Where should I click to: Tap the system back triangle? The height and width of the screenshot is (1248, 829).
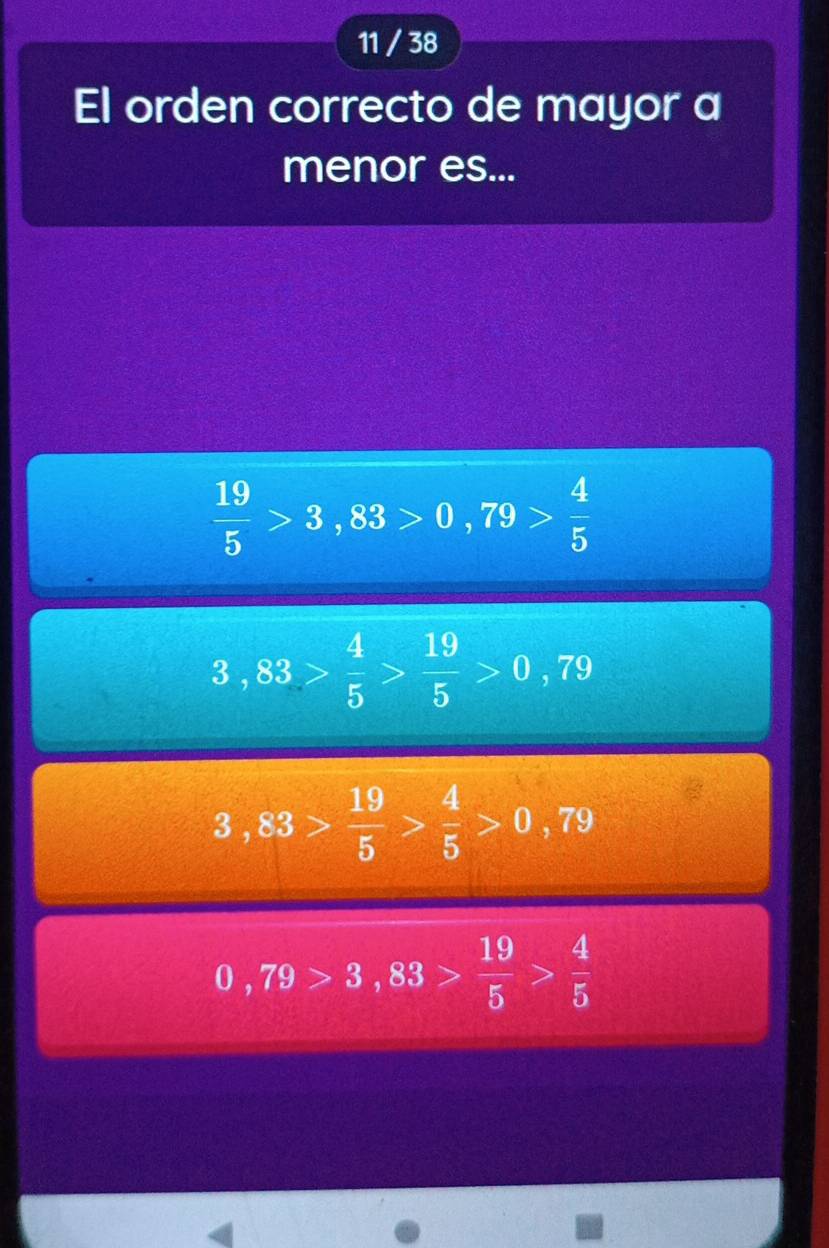[x=212, y=1228]
